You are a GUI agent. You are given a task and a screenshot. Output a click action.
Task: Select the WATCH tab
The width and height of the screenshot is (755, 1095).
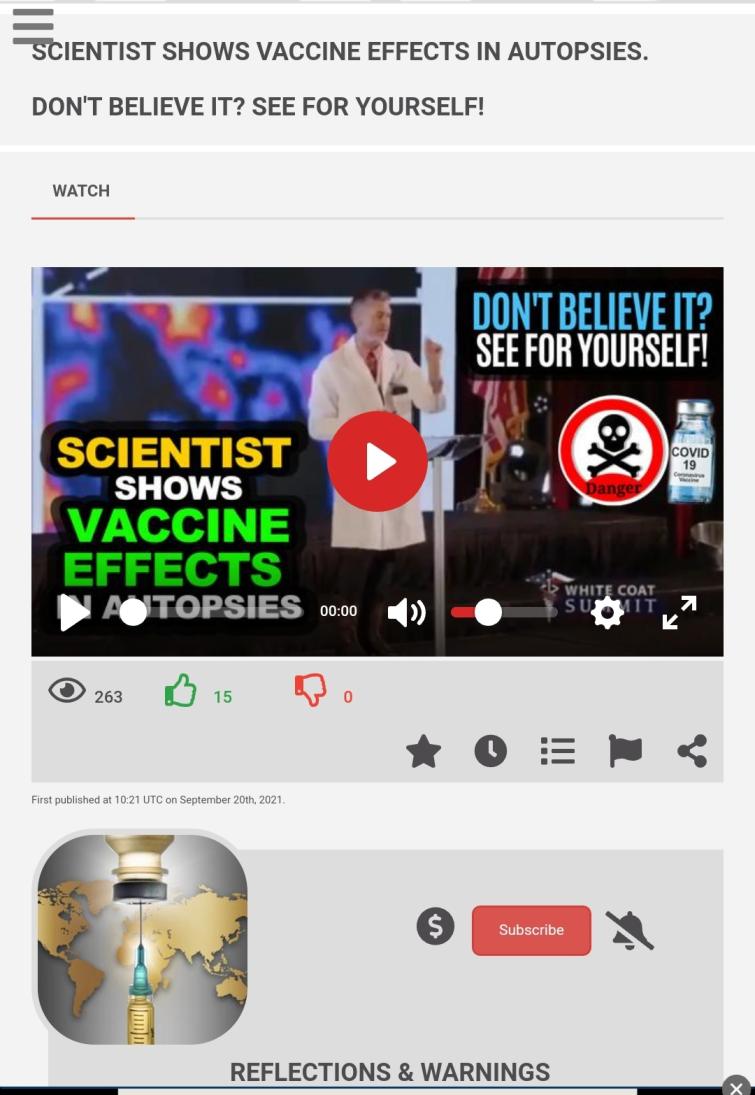click(x=81, y=191)
